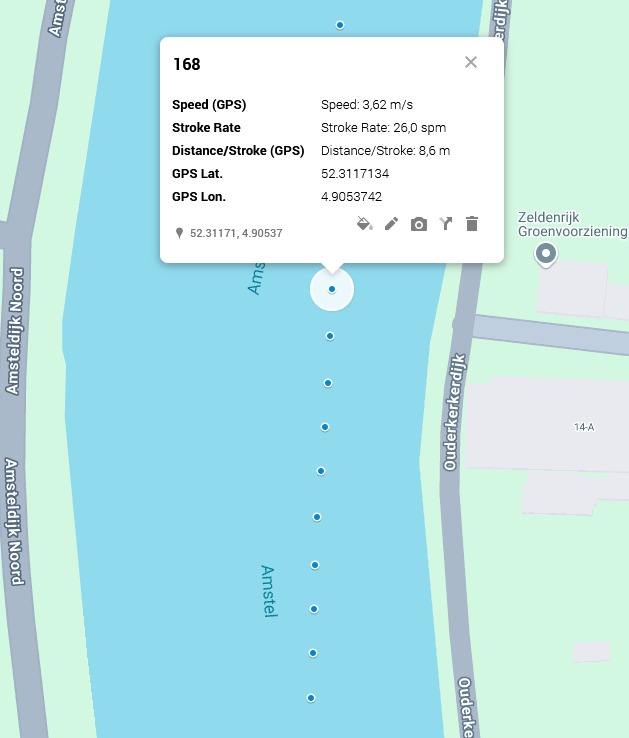Close the 168 info popup
The width and height of the screenshot is (629, 738).
[x=471, y=62]
